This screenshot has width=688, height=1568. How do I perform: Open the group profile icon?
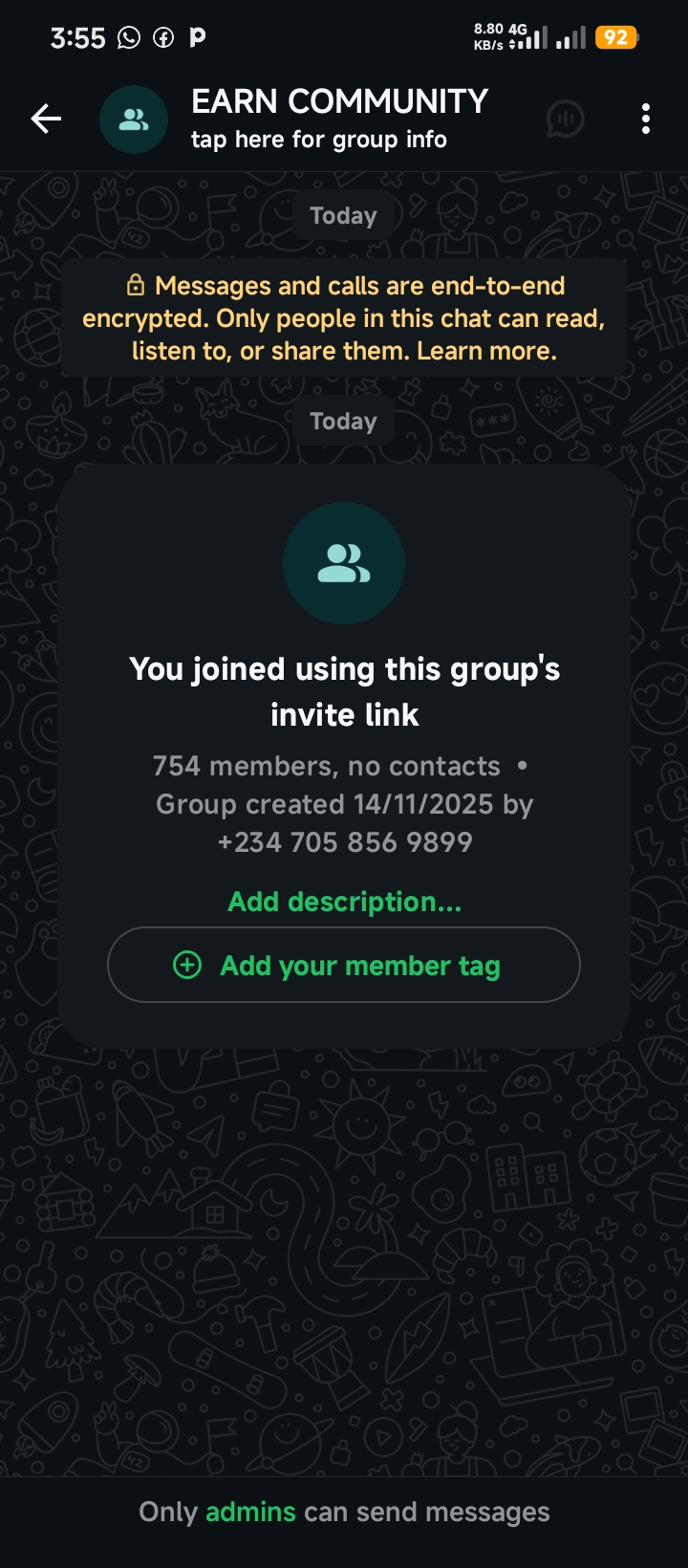coord(134,120)
